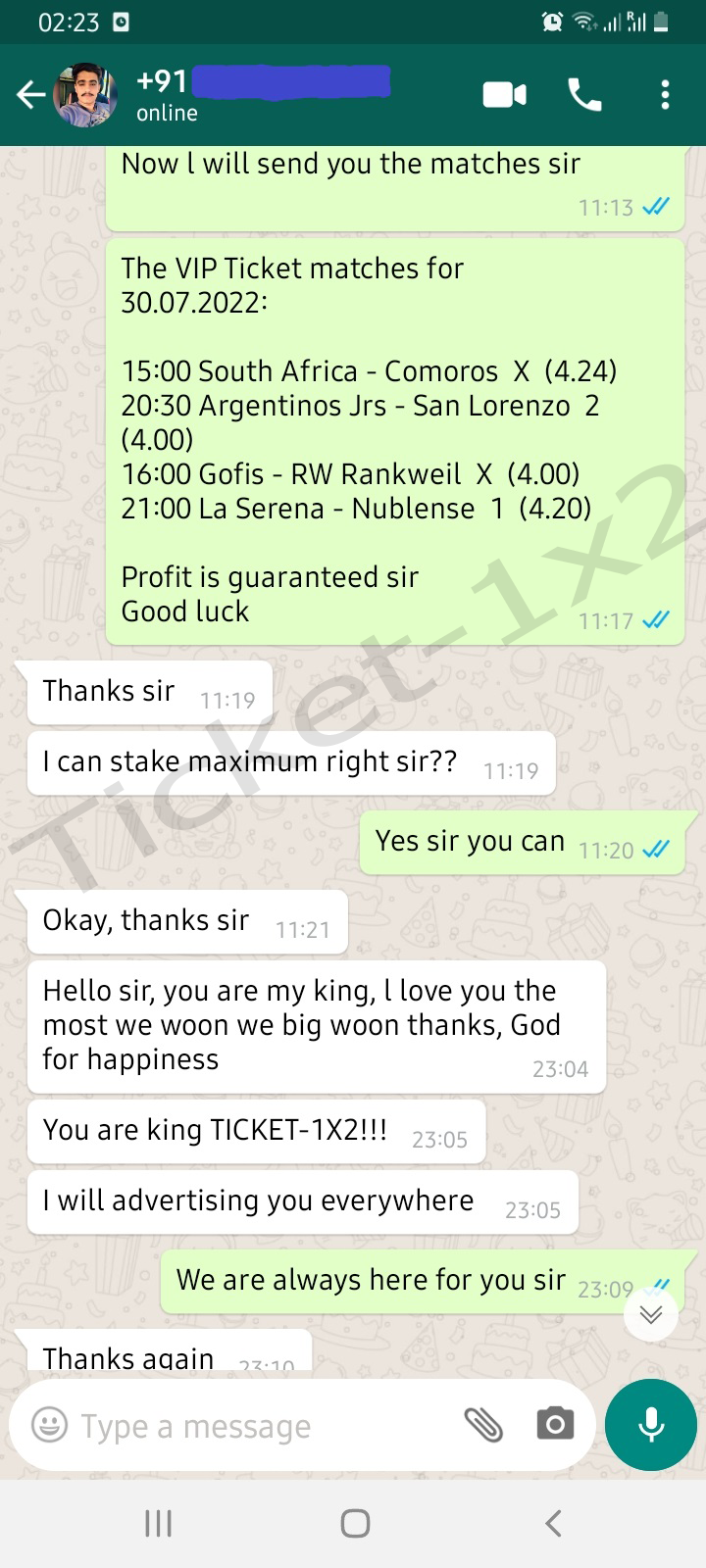Start a video call
The image size is (706, 1568).
click(505, 95)
